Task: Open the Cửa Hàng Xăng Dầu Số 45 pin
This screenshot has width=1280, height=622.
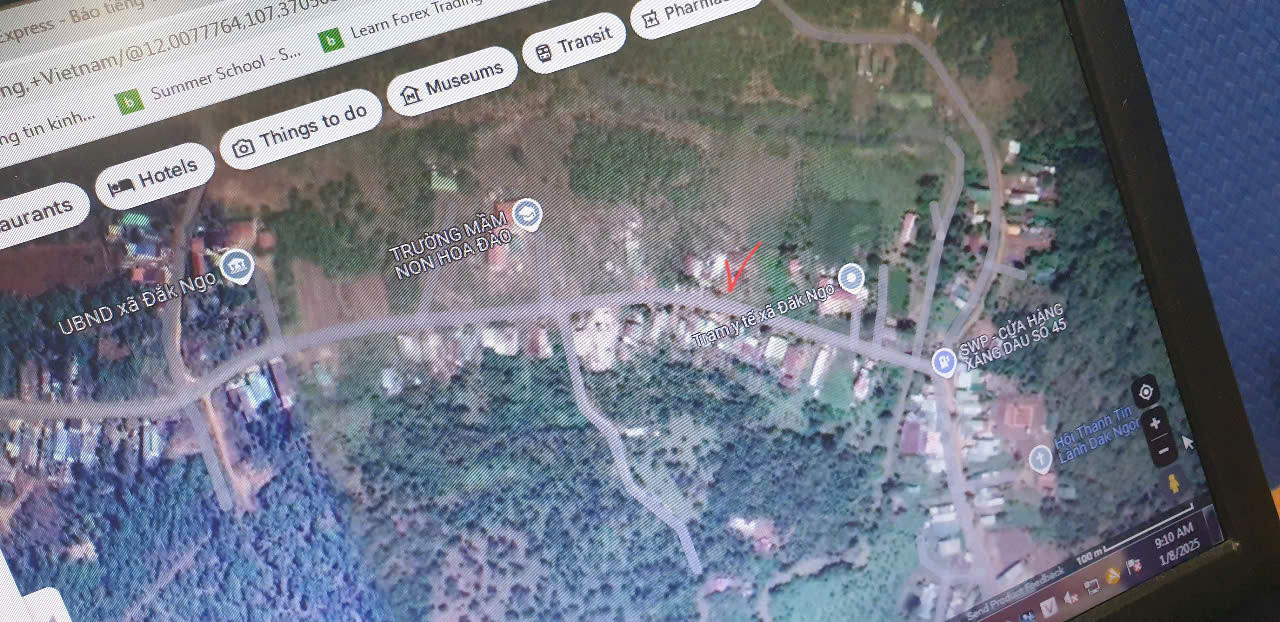Action: pyautogui.click(x=942, y=361)
